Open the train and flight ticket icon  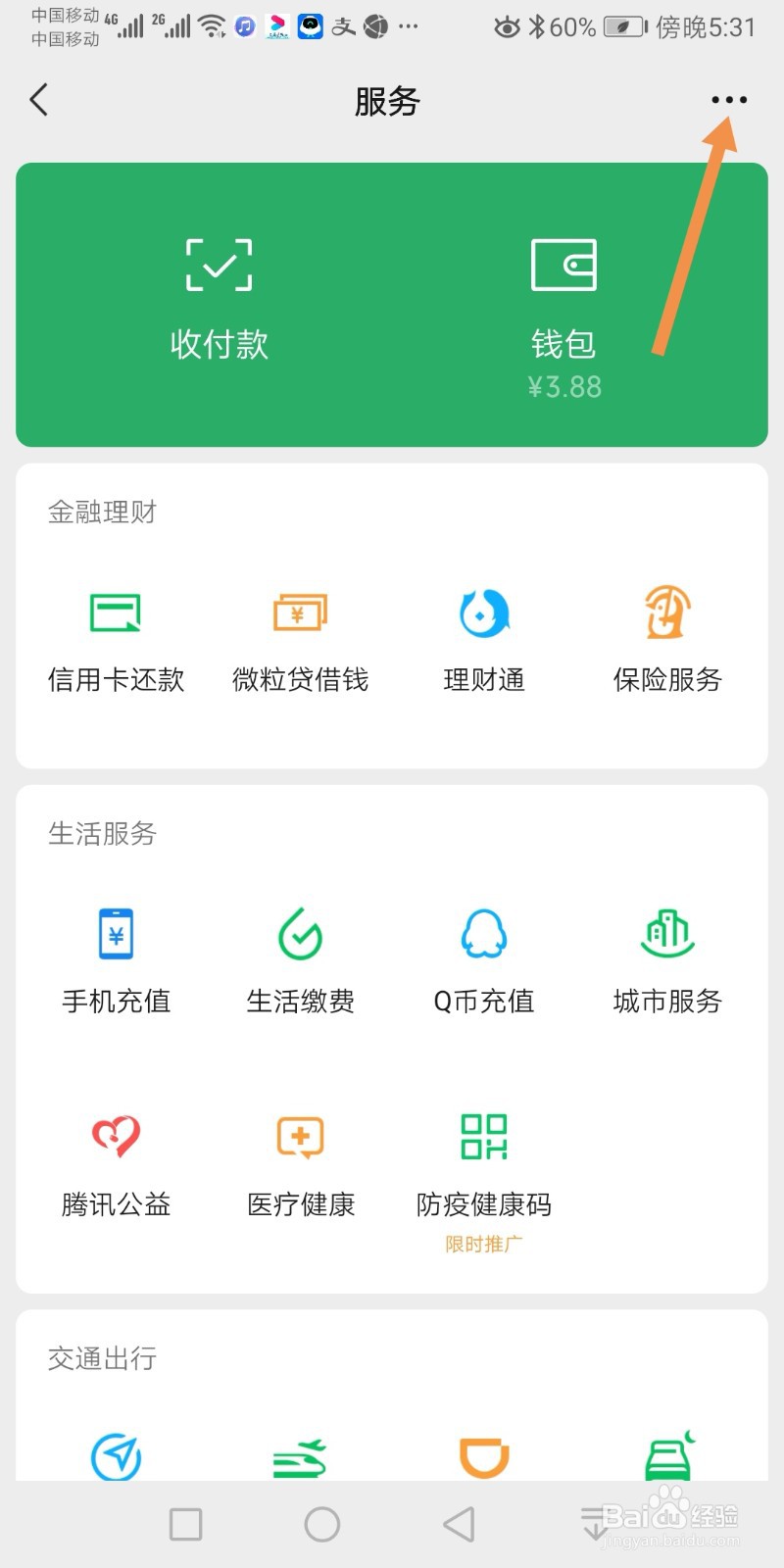(299, 1456)
